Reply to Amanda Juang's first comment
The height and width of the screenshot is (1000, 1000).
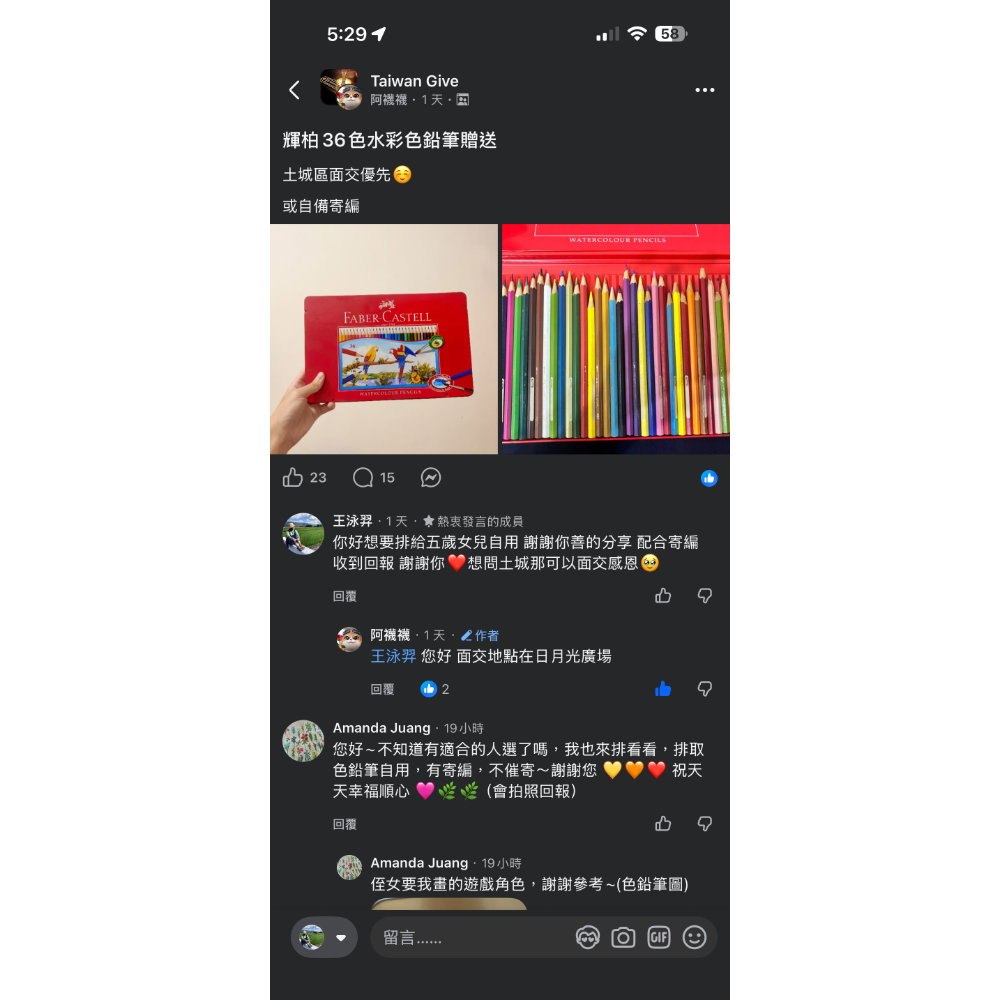344,824
